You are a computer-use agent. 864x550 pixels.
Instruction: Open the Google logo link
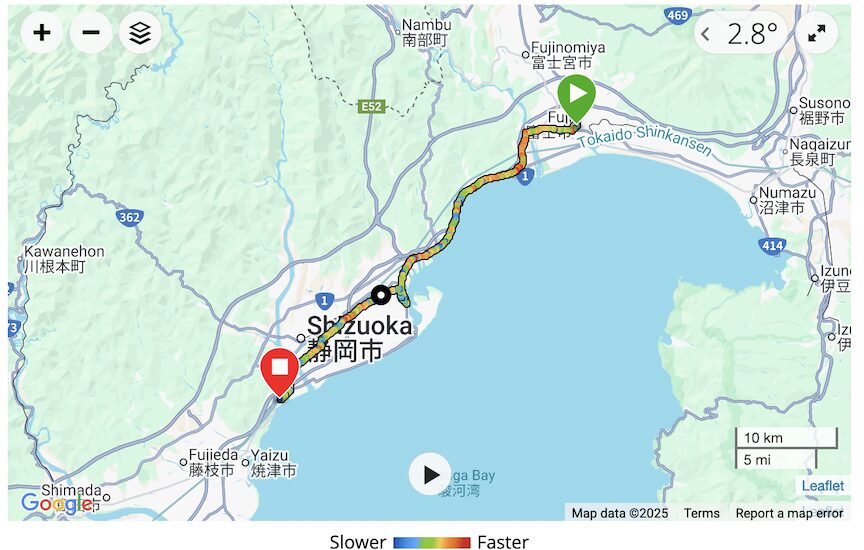[x=56, y=504]
